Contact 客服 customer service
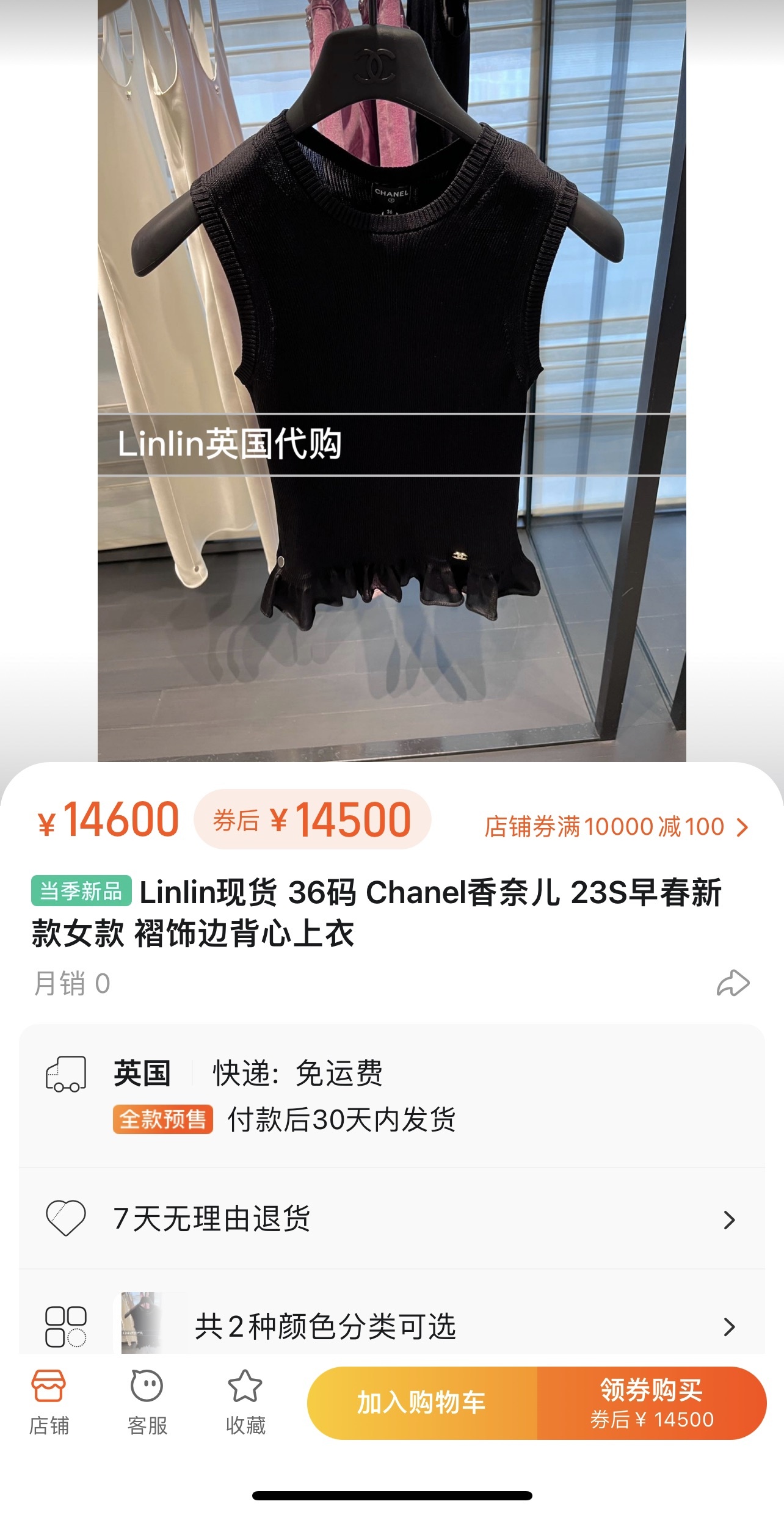 147,1402
